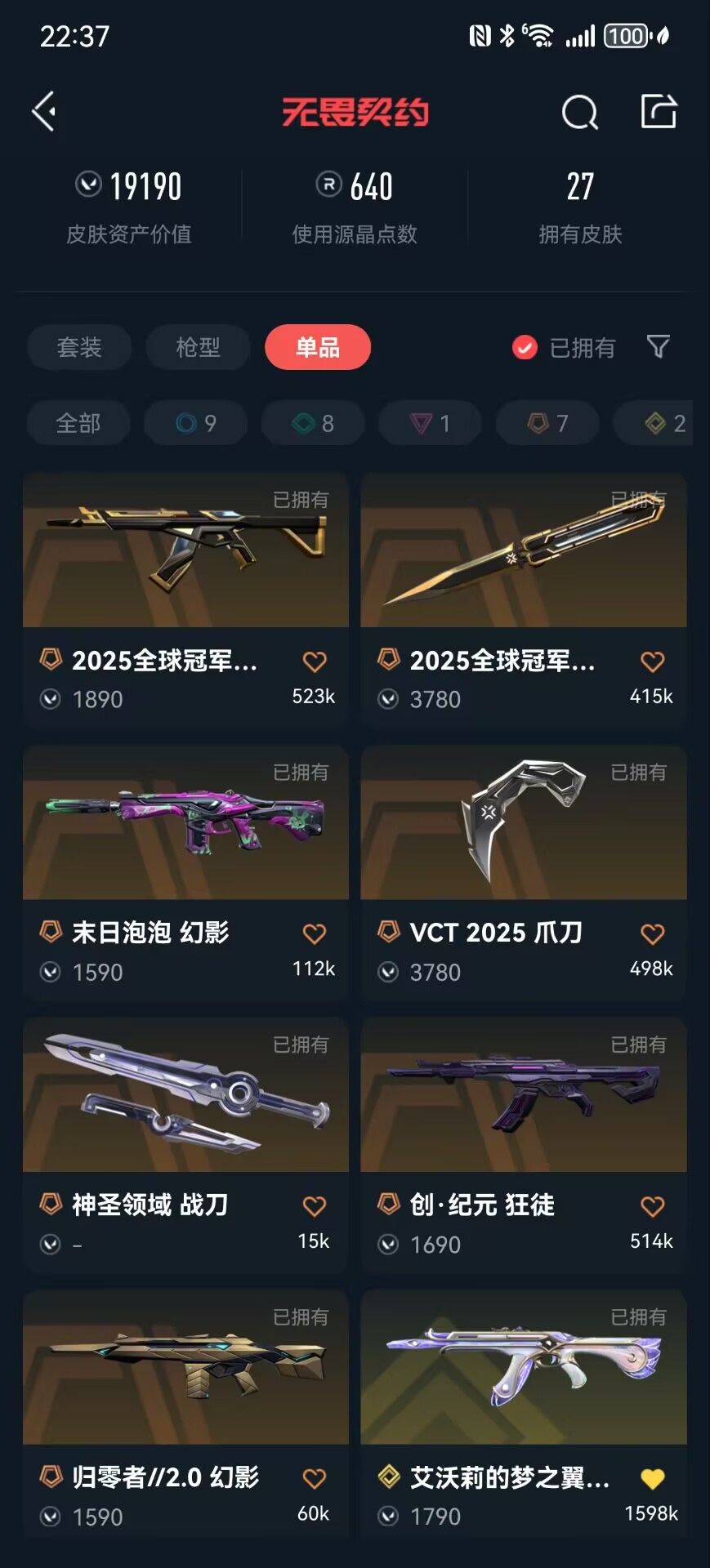The height and width of the screenshot is (1568, 710).
Task: Switch to the 枪型 tab
Action: click(198, 347)
